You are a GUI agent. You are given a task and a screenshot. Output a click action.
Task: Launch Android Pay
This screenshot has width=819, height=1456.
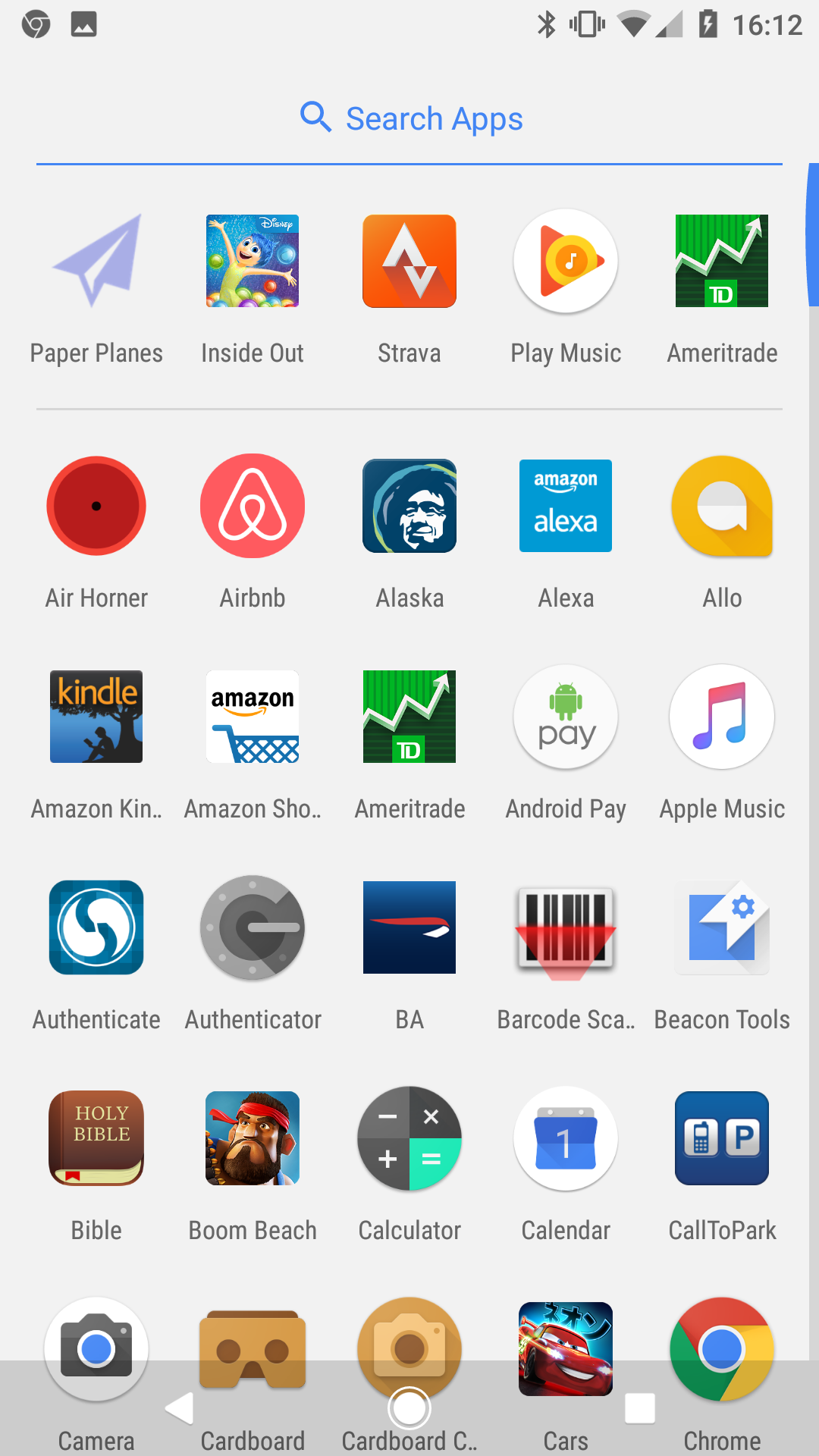tap(566, 717)
